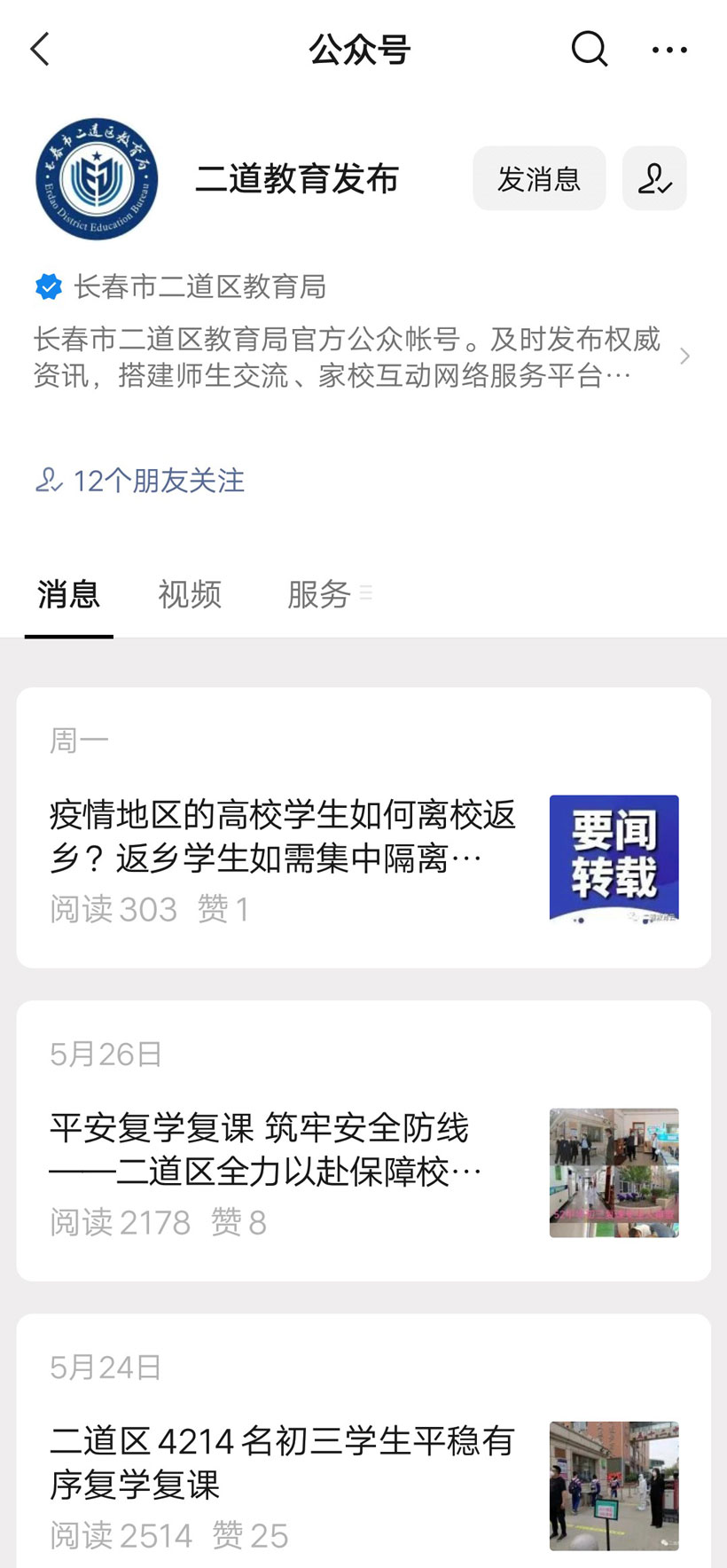Open the three-dot more options menu
This screenshot has height=1568, width=727.
click(x=669, y=51)
